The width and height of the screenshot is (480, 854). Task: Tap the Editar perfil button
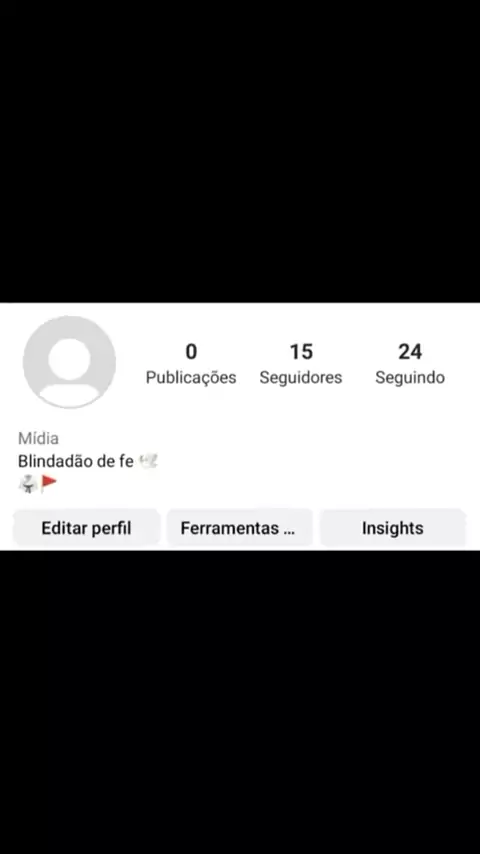[86, 528]
